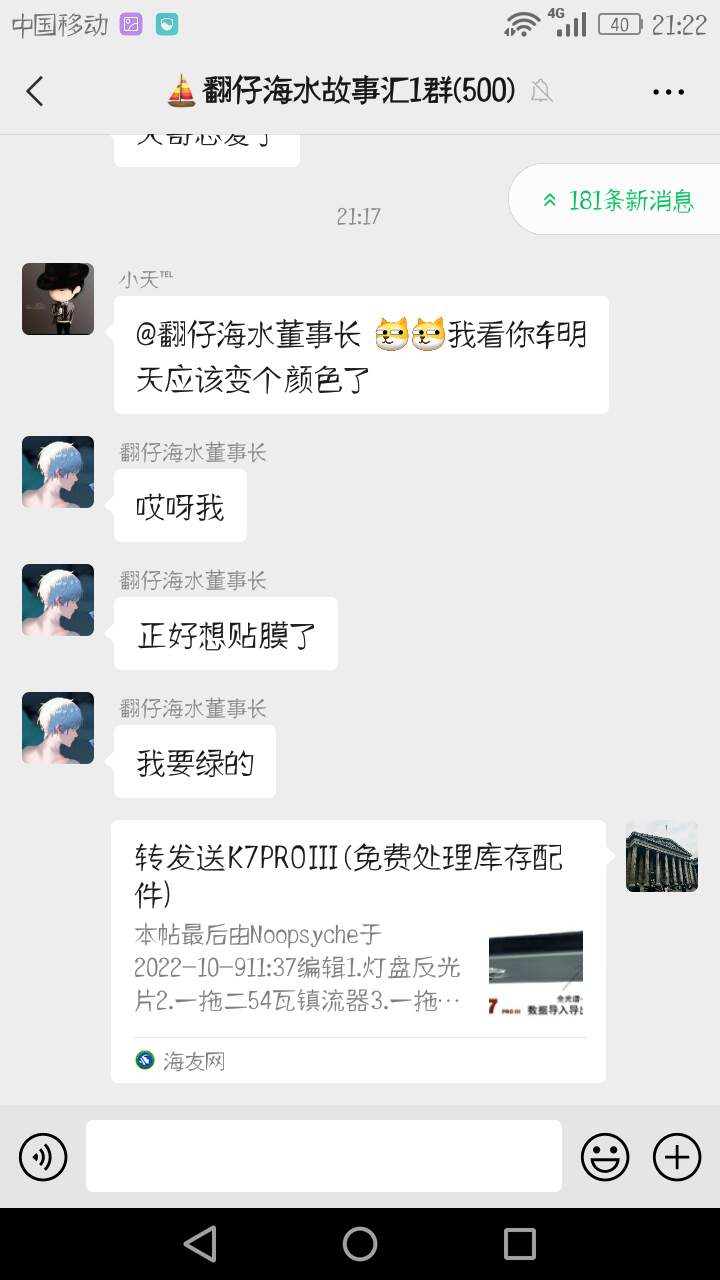720x1280 pixels.
Task: Open avatar beside the 哎呀我 message
Action: point(58,472)
